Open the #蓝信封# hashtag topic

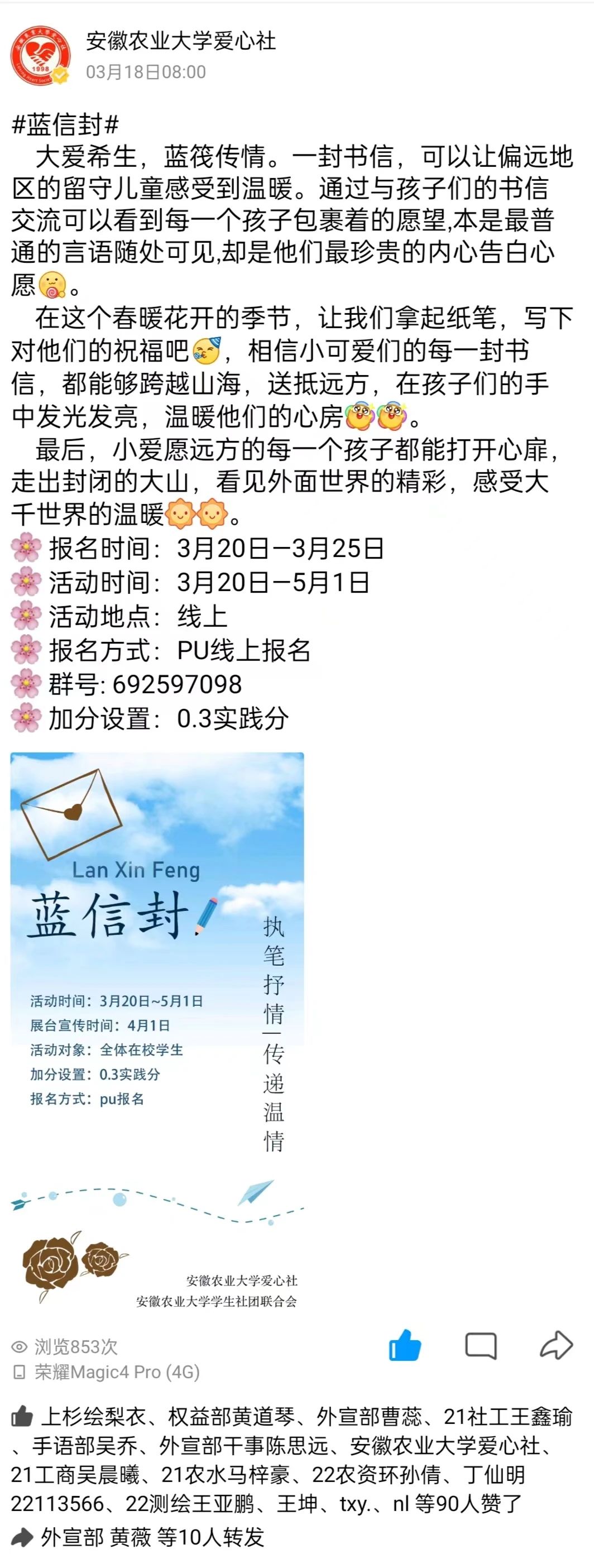click(65, 125)
